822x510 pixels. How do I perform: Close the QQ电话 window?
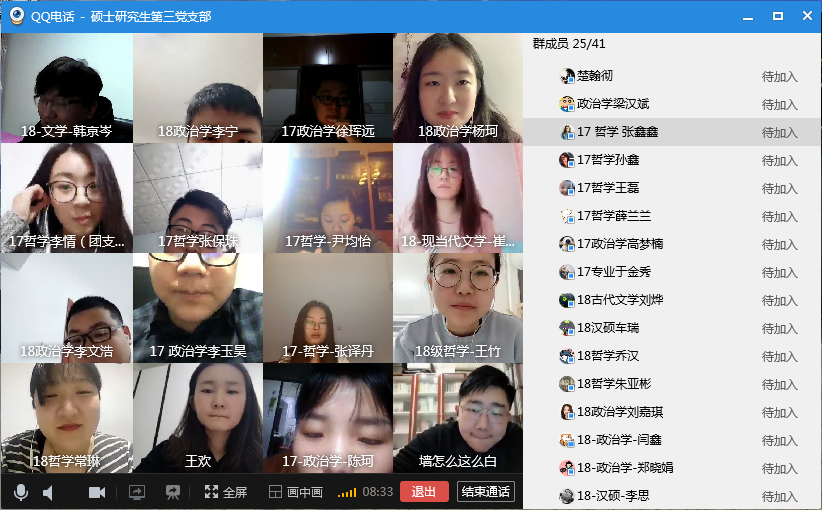pos(805,16)
